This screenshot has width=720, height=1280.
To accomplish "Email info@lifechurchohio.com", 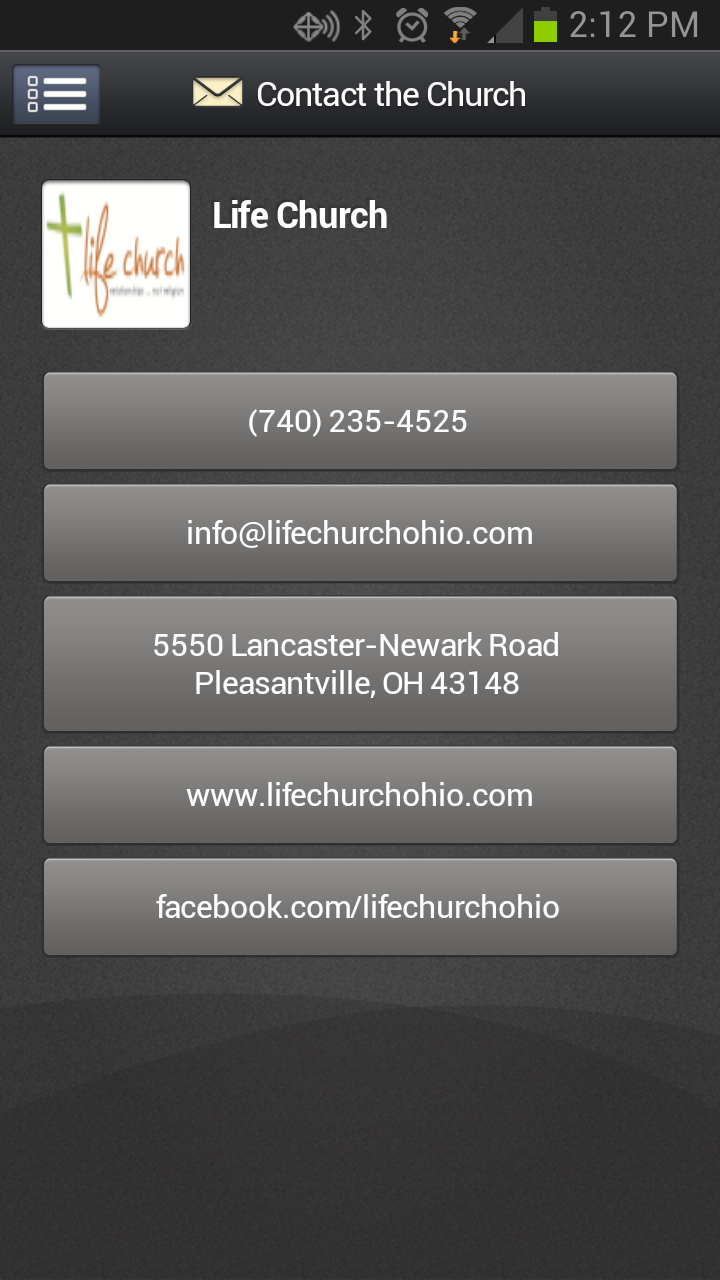I will click(360, 533).
